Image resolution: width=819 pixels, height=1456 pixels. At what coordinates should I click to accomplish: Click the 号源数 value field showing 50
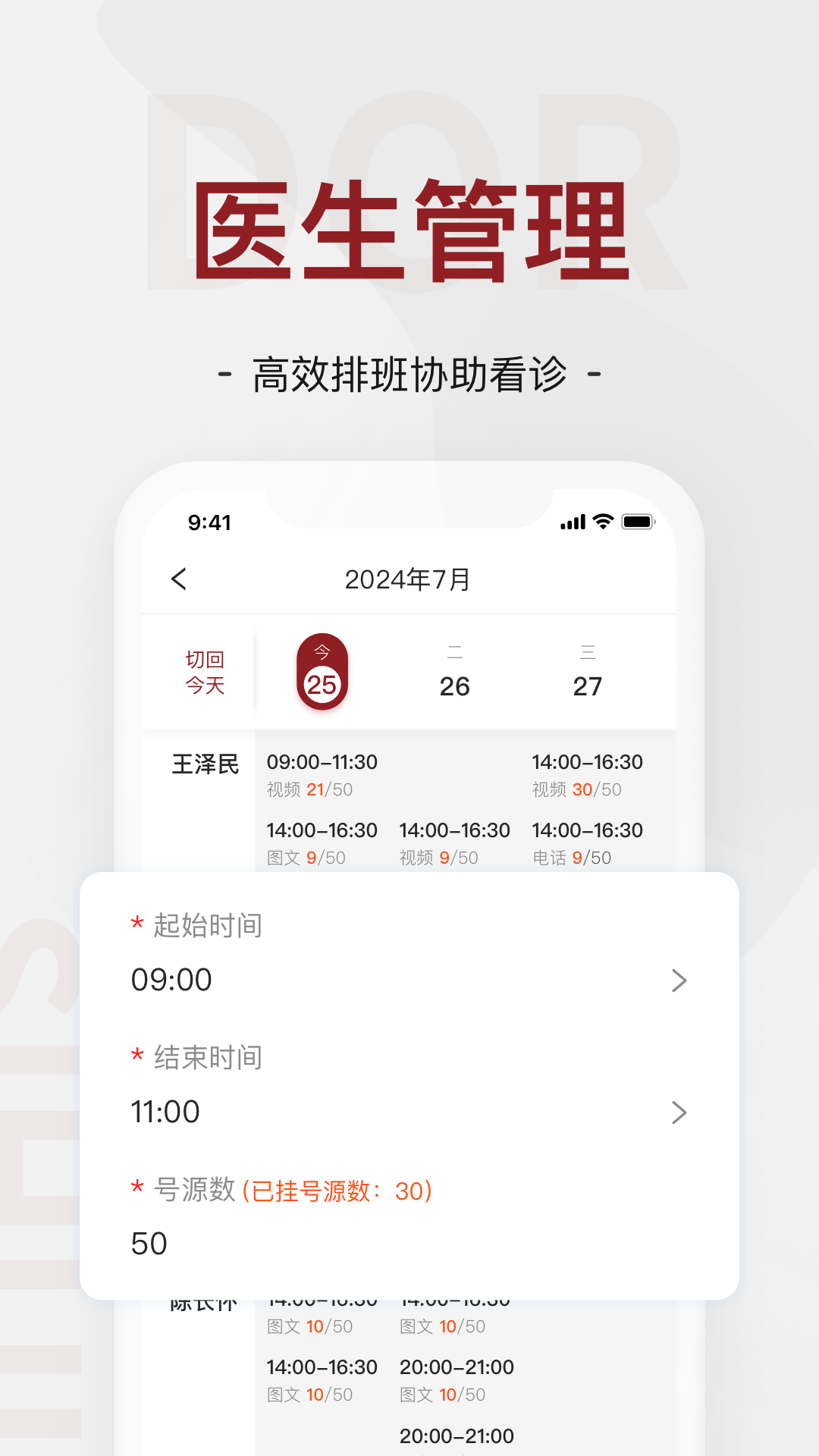coord(149,1243)
